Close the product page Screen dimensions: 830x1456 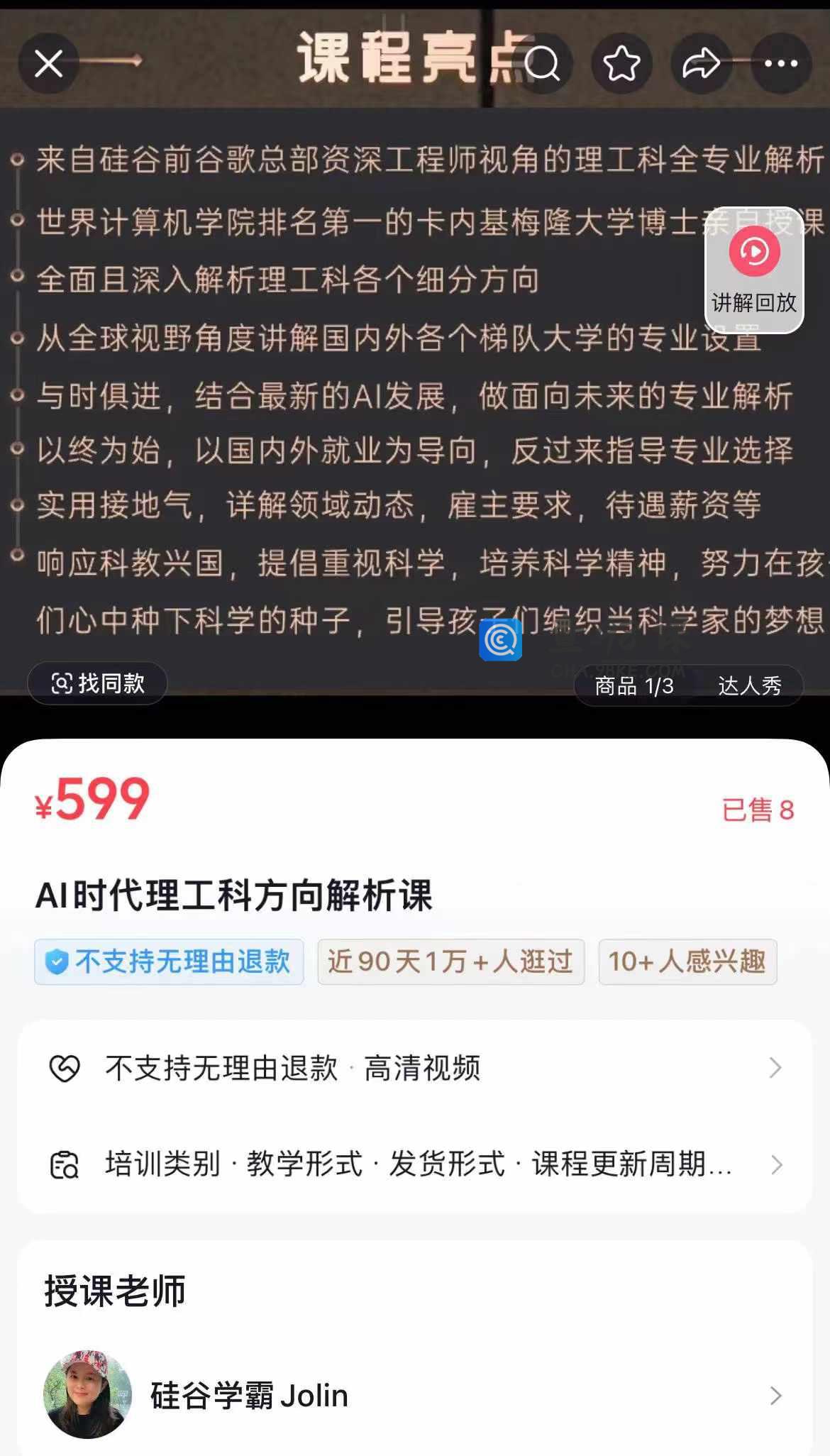(x=48, y=64)
